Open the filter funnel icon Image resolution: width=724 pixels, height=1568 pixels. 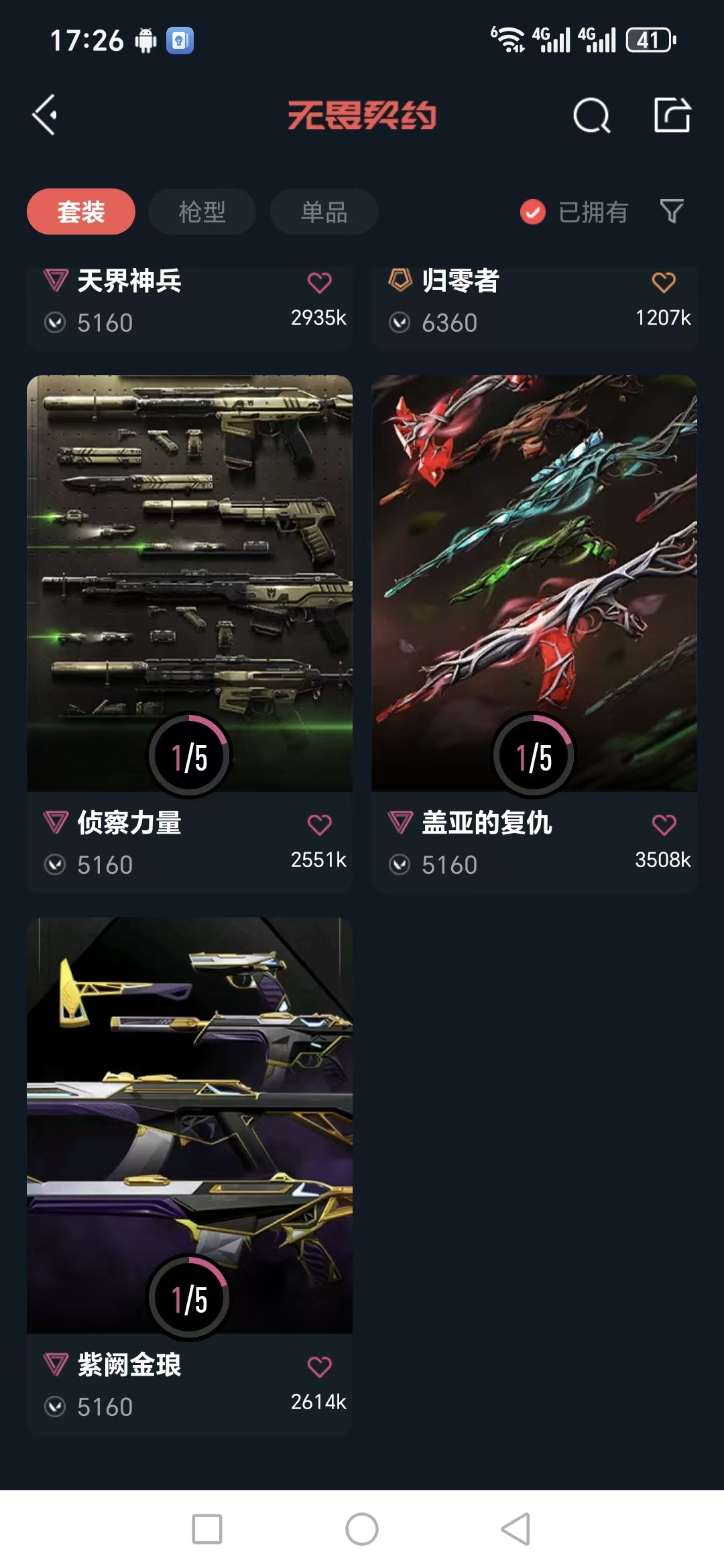[672, 212]
